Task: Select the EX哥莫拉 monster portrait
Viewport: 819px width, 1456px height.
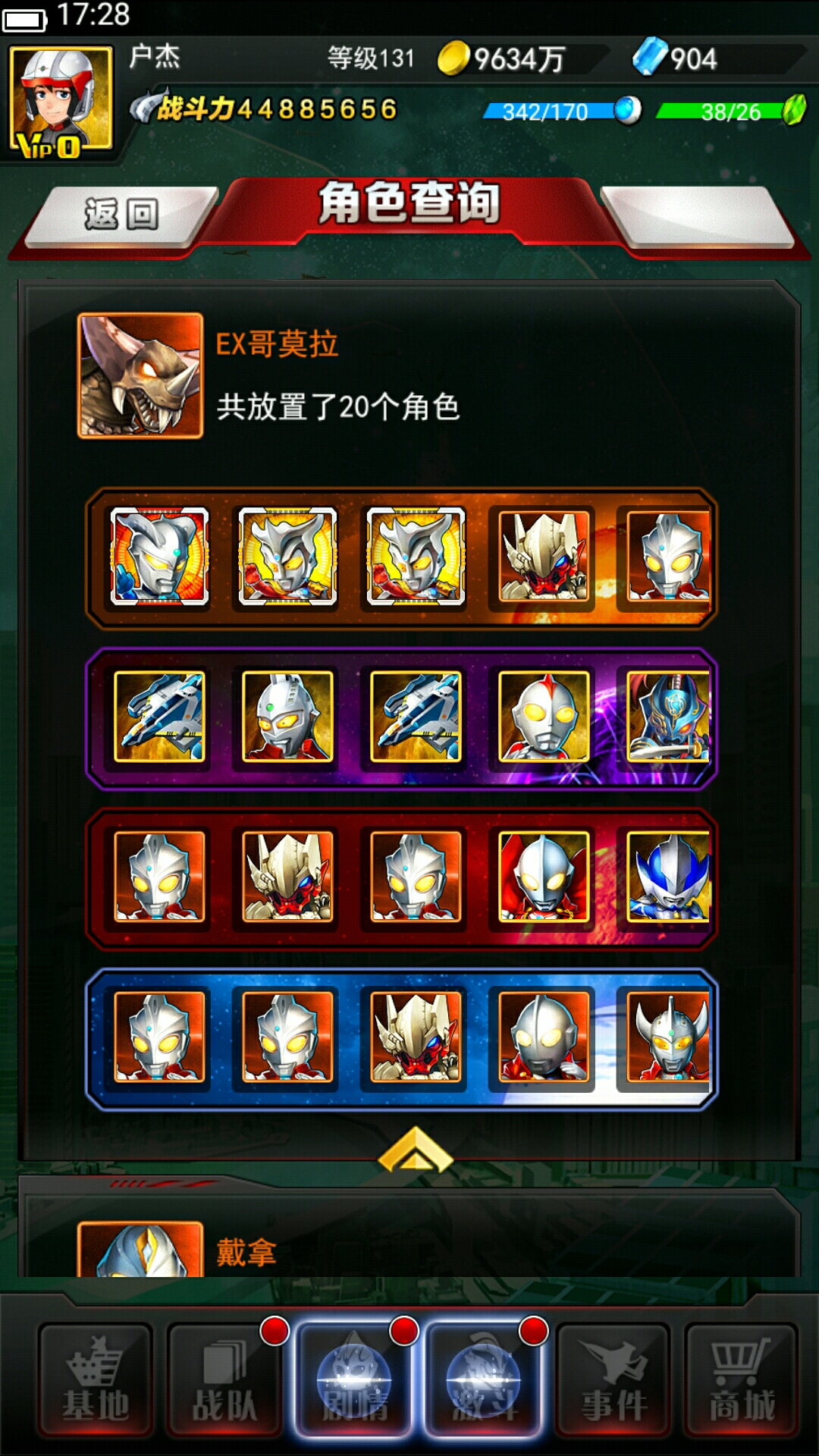Action: point(140,376)
